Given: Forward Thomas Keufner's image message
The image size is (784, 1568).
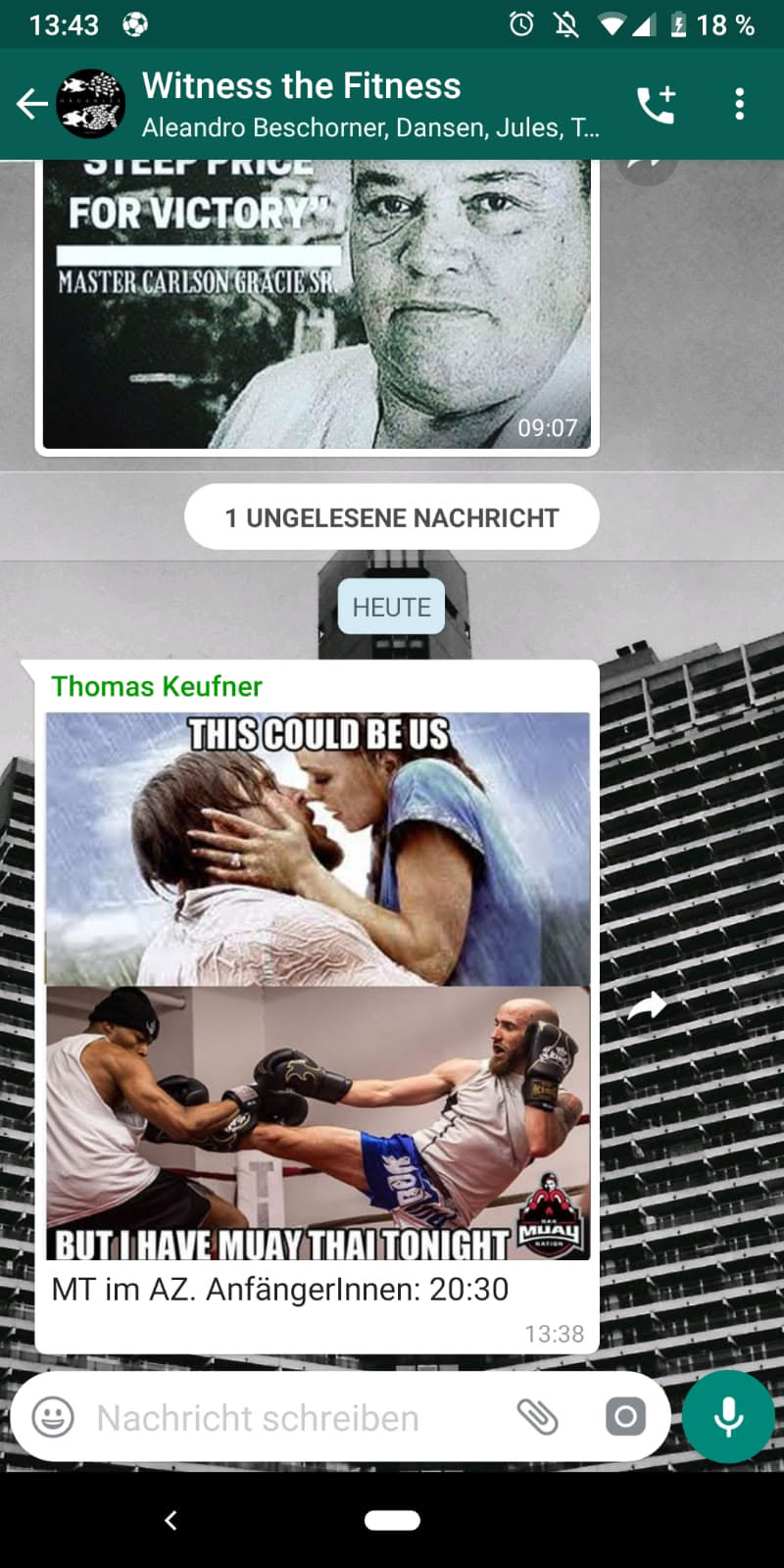Looking at the screenshot, I should [647, 1005].
